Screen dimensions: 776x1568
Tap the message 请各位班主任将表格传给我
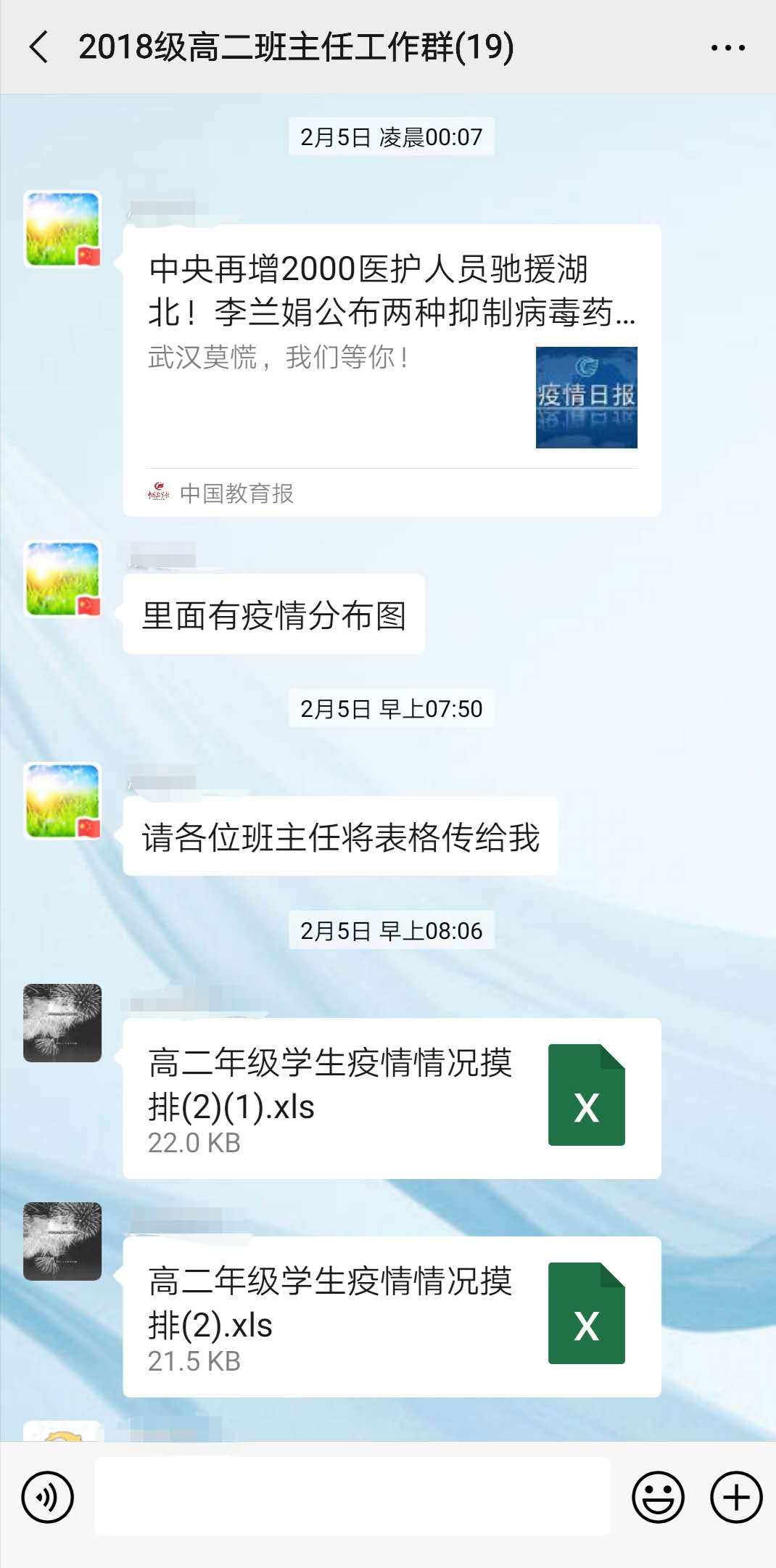pyautogui.click(x=341, y=837)
